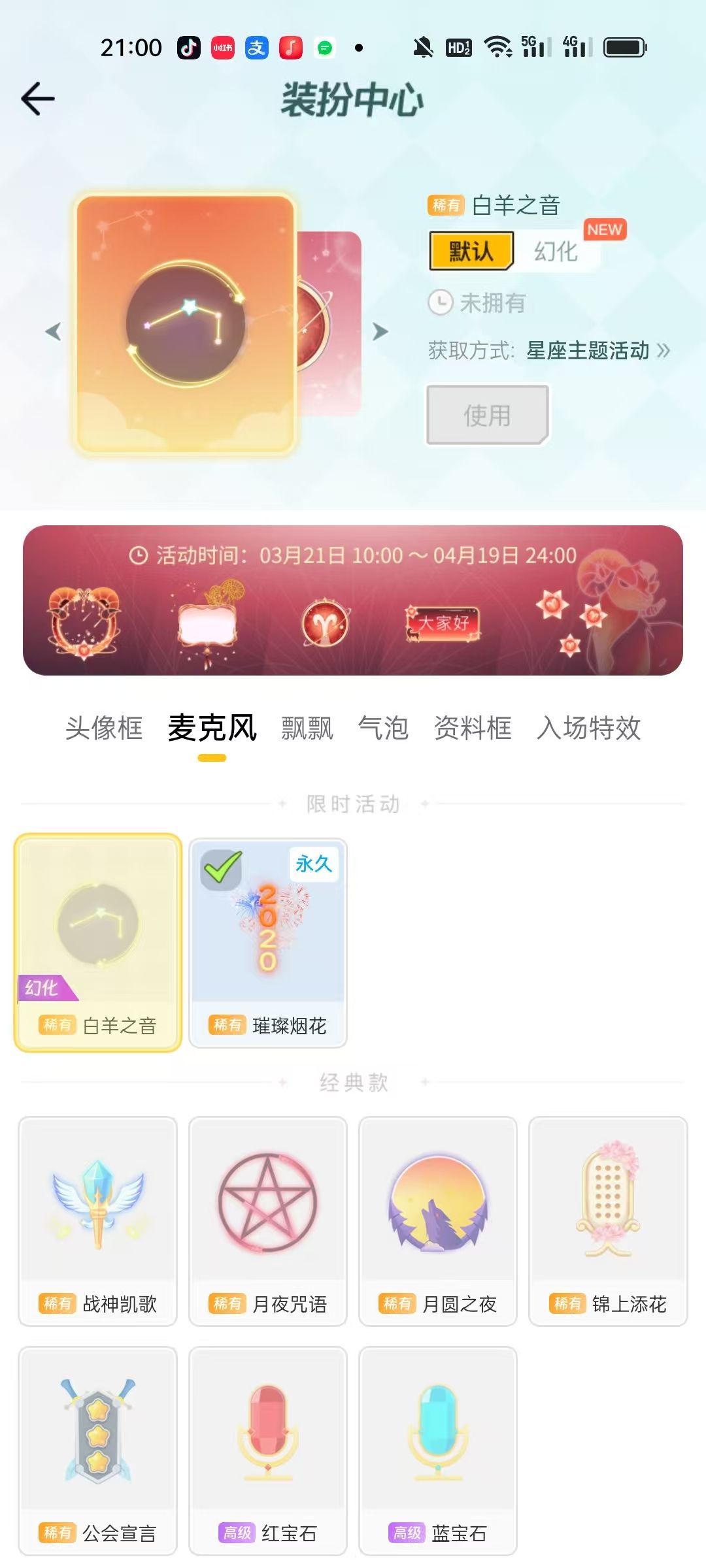Switch to 默认 mode
This screenshot has height=1568, width=706.
click(x=471, y=252)
